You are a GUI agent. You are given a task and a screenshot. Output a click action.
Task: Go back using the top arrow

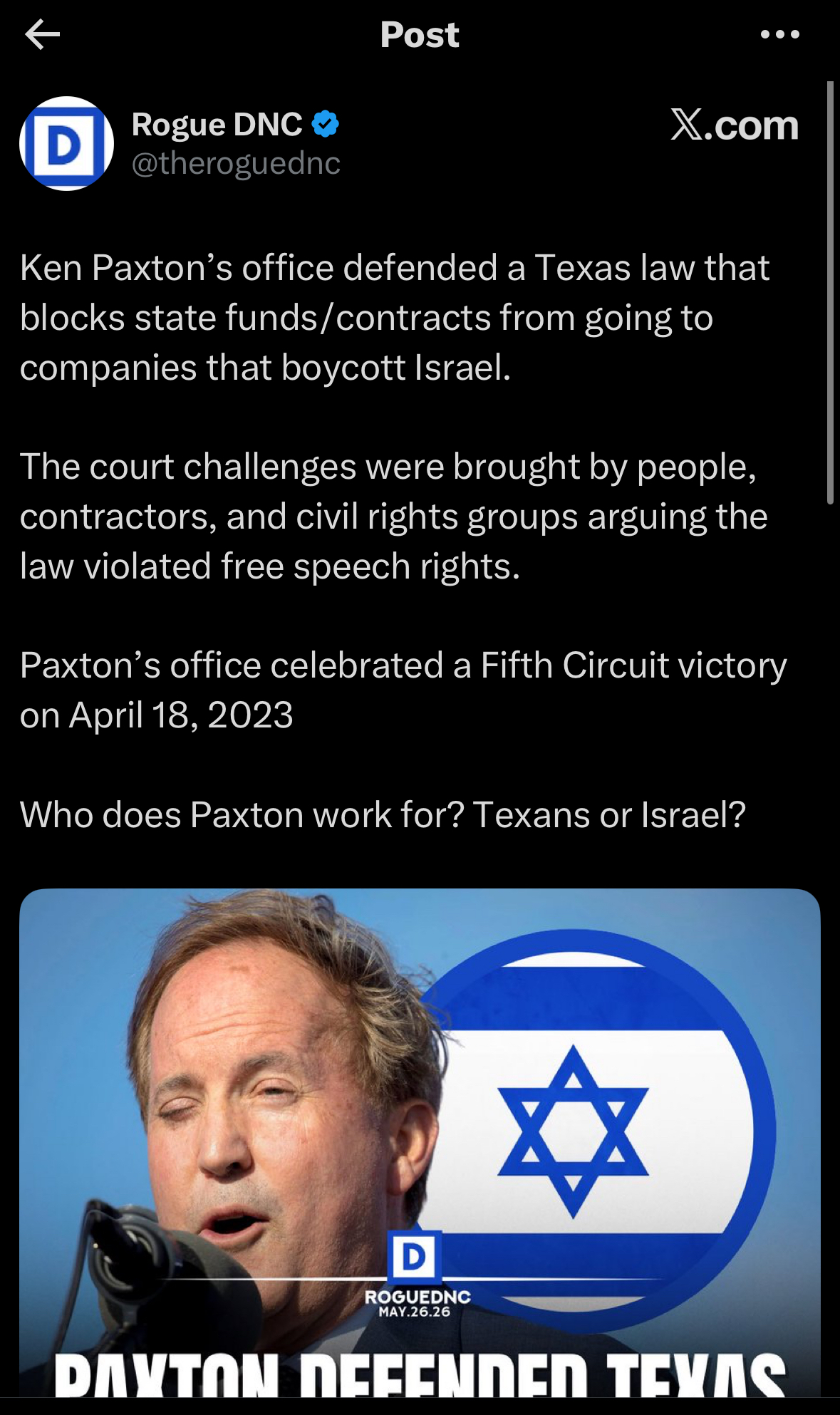[42, 34]
